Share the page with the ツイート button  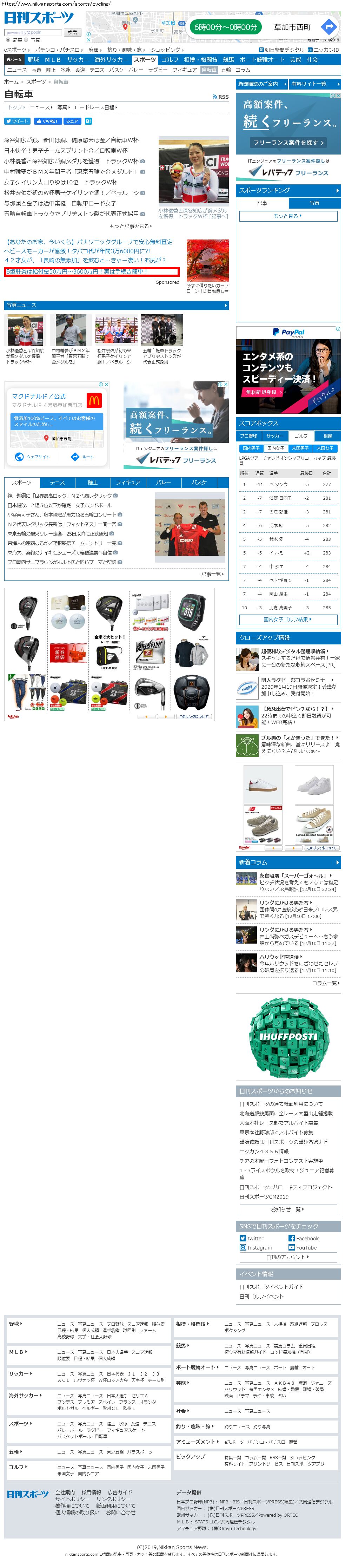tap(17, 121)
